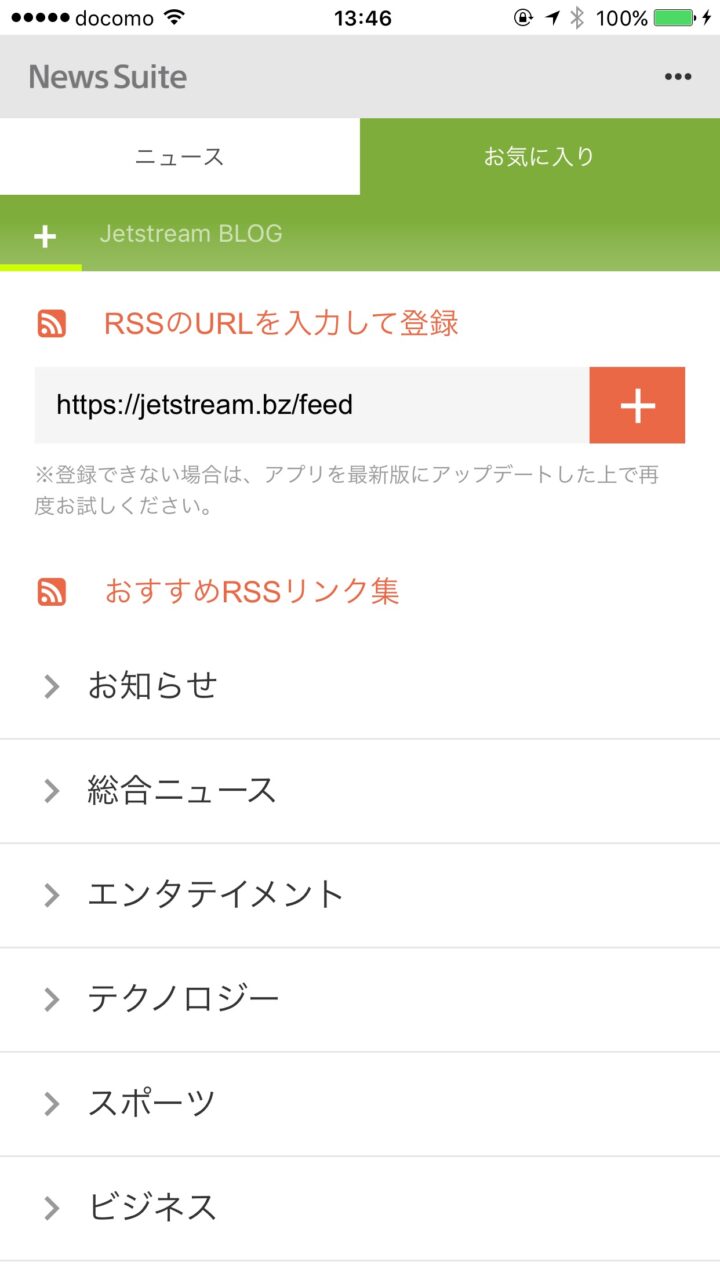Open the Jetstream BLOG feed tab
Image resolution: width=720 pixels, height=1280 pixels.
pyautogui.click(x=191, y=234)
